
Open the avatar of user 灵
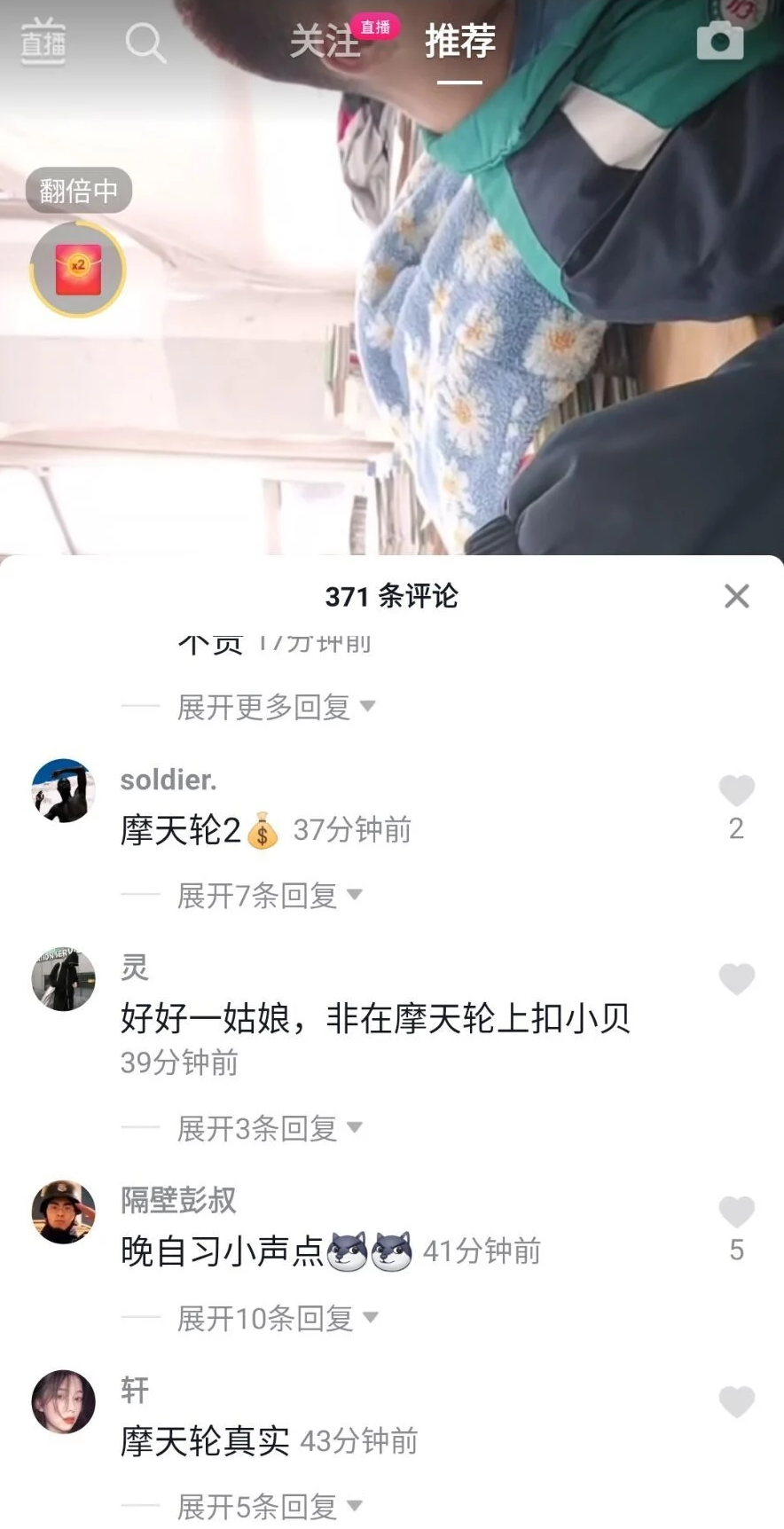(62, 978)
